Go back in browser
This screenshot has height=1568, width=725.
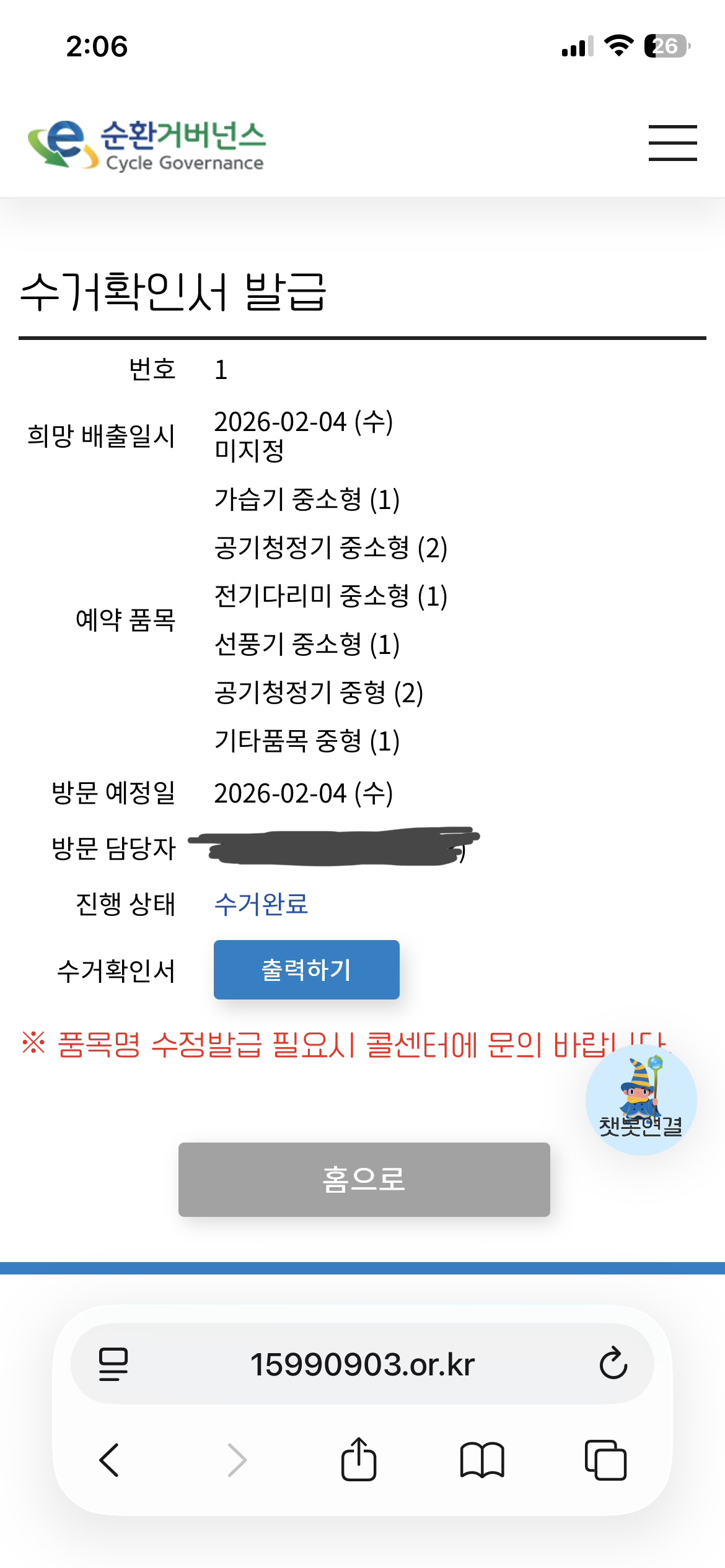point(110,1460)
